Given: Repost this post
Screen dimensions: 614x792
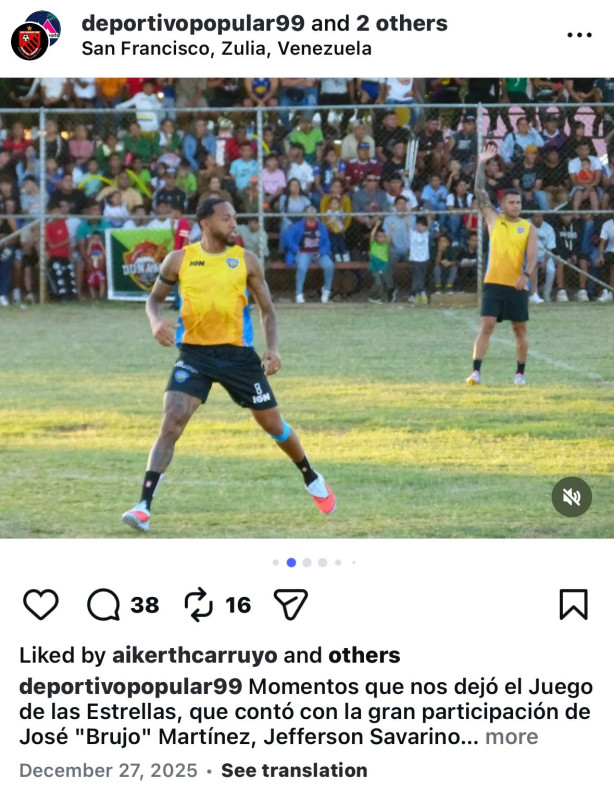Looking at the screenshot, I should (x=199, y=604).
